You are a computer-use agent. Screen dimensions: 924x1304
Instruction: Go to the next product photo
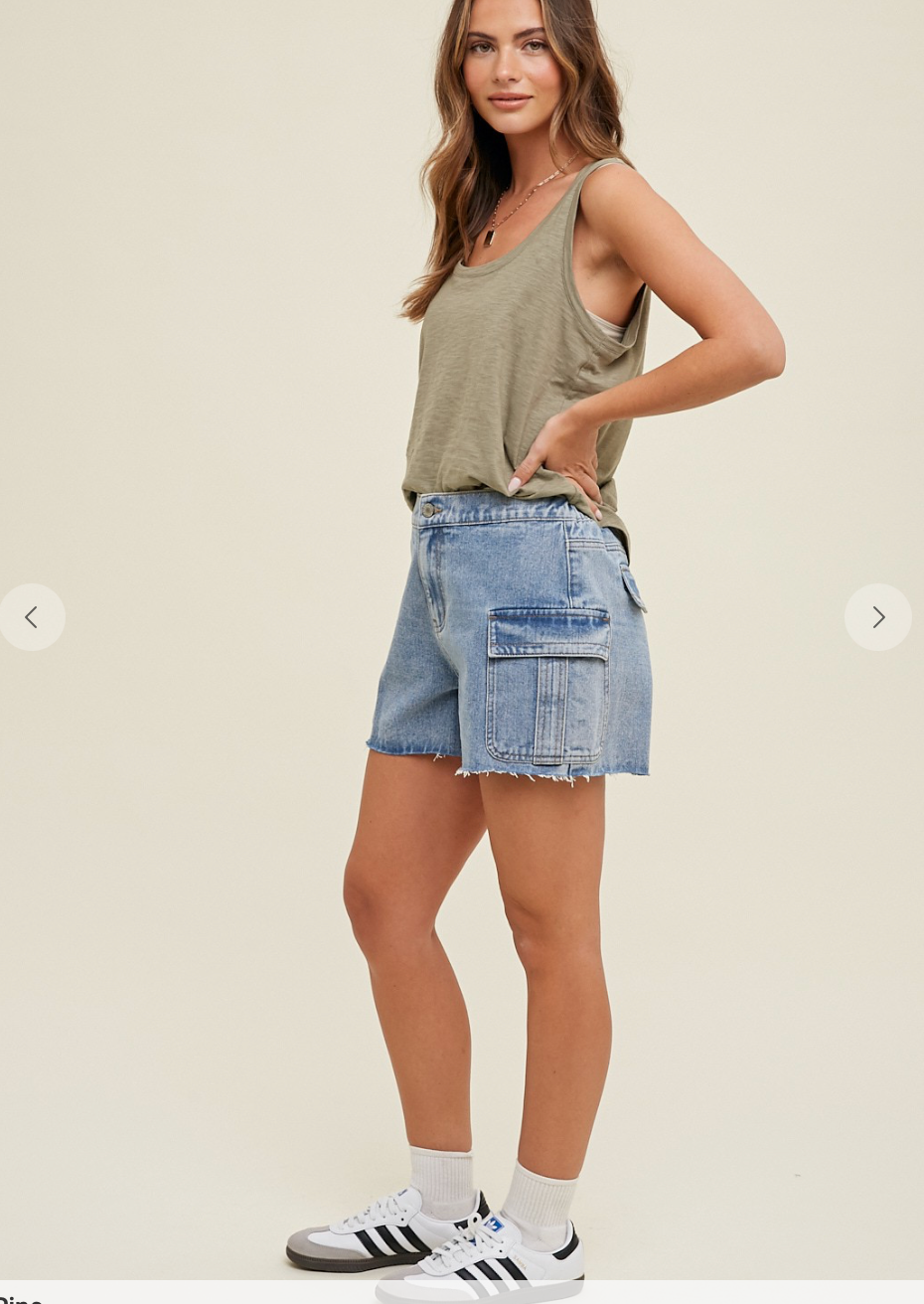point(877,617)
